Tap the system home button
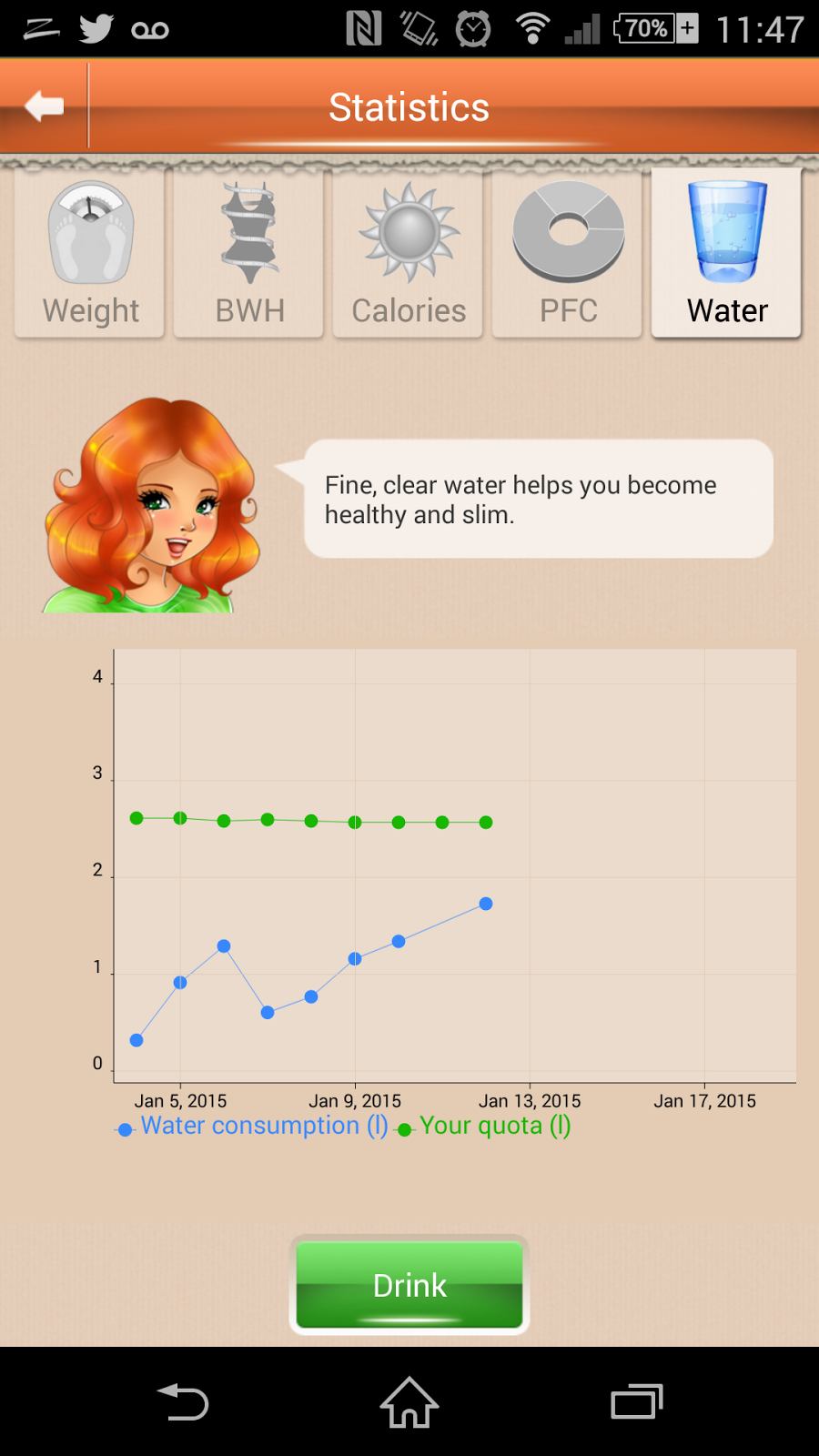The width and height of the screenshot is (819, 1456). point(409,1402)
